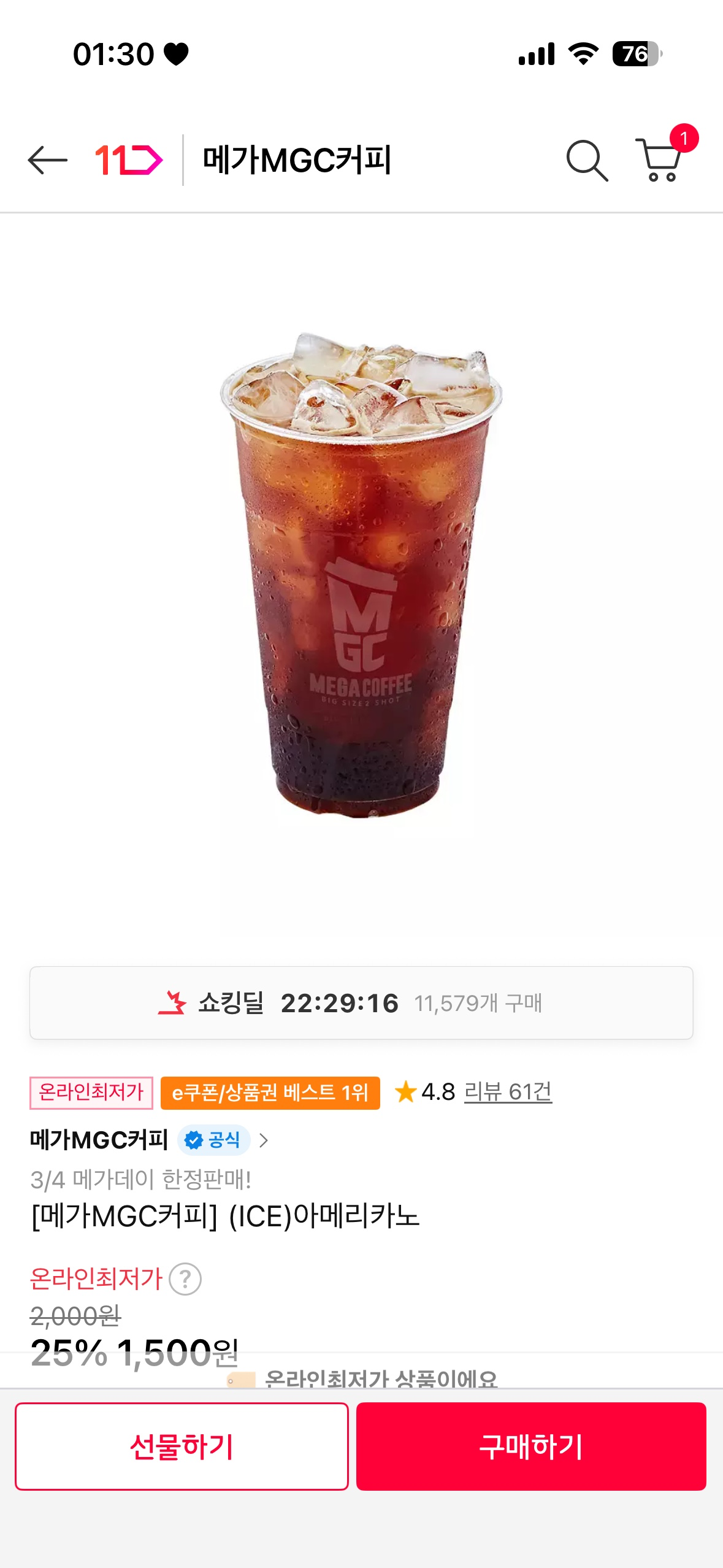Tap the e쿠폰/상품권 베스트 1위 badge
The image size is (723, 1568).
pyautogui.click(x=270, y=1093)
